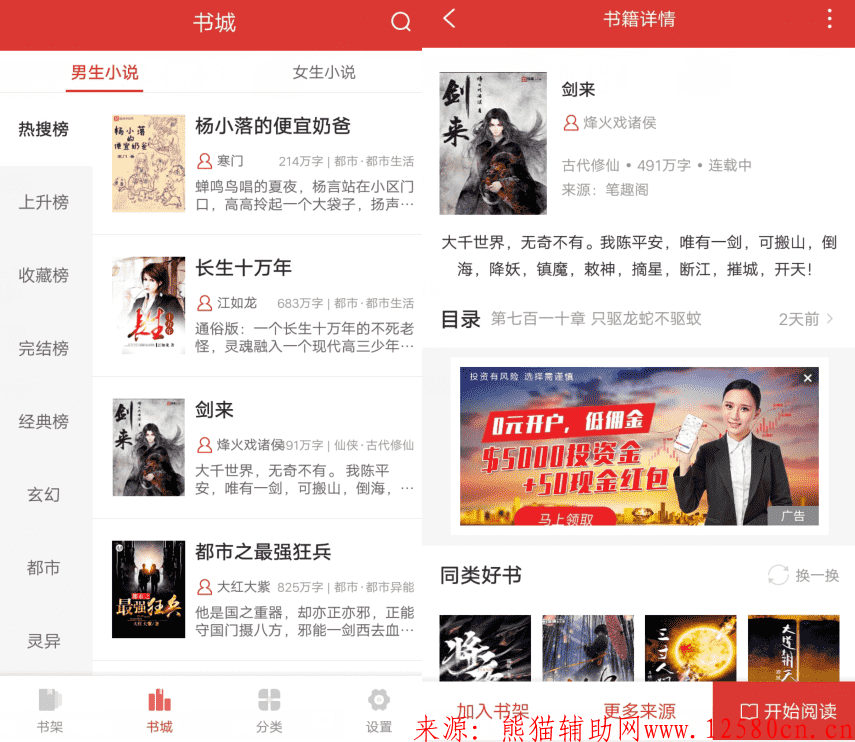Switch to the 书架 tab
Viewport: 855px width, 742px height.
click(49, 709)
